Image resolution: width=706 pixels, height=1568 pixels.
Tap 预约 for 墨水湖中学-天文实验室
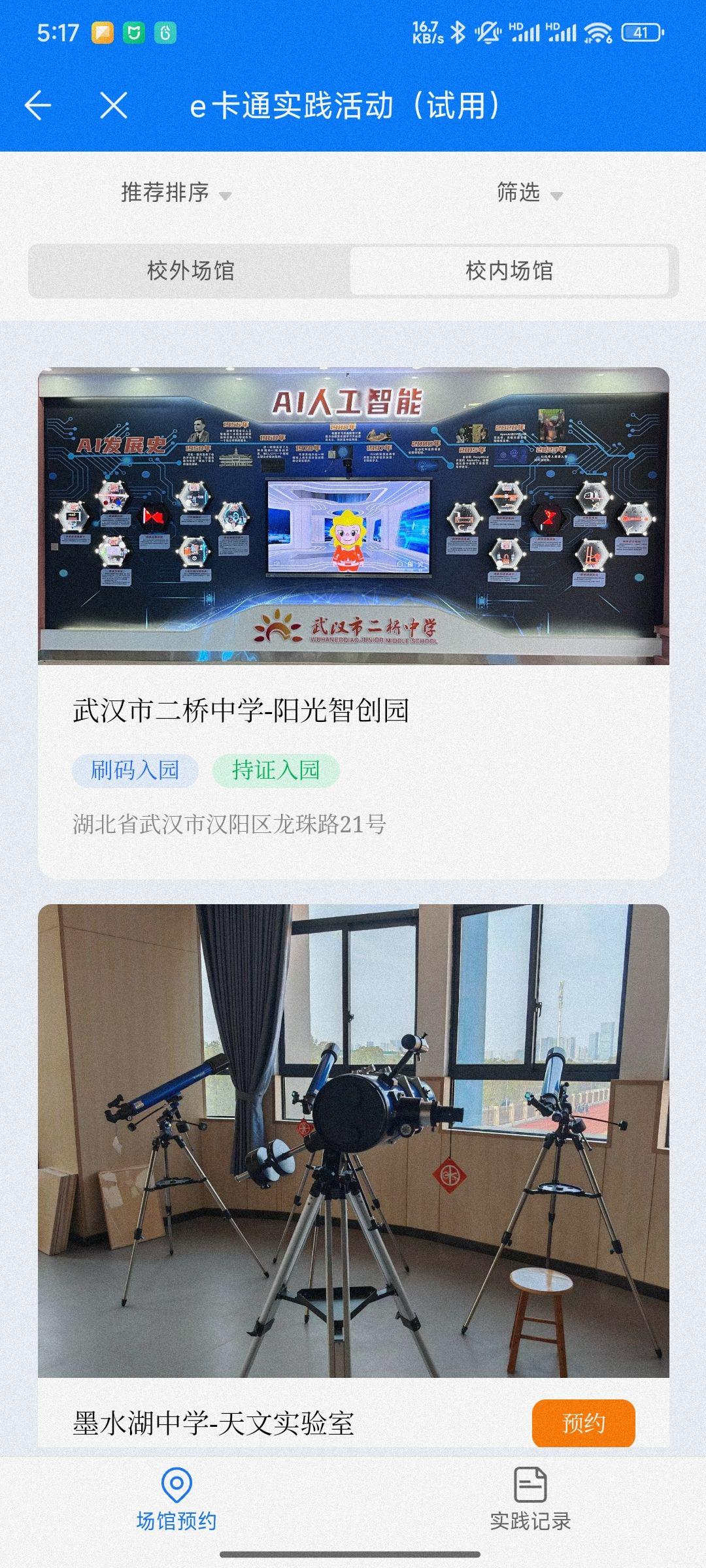583,1422
